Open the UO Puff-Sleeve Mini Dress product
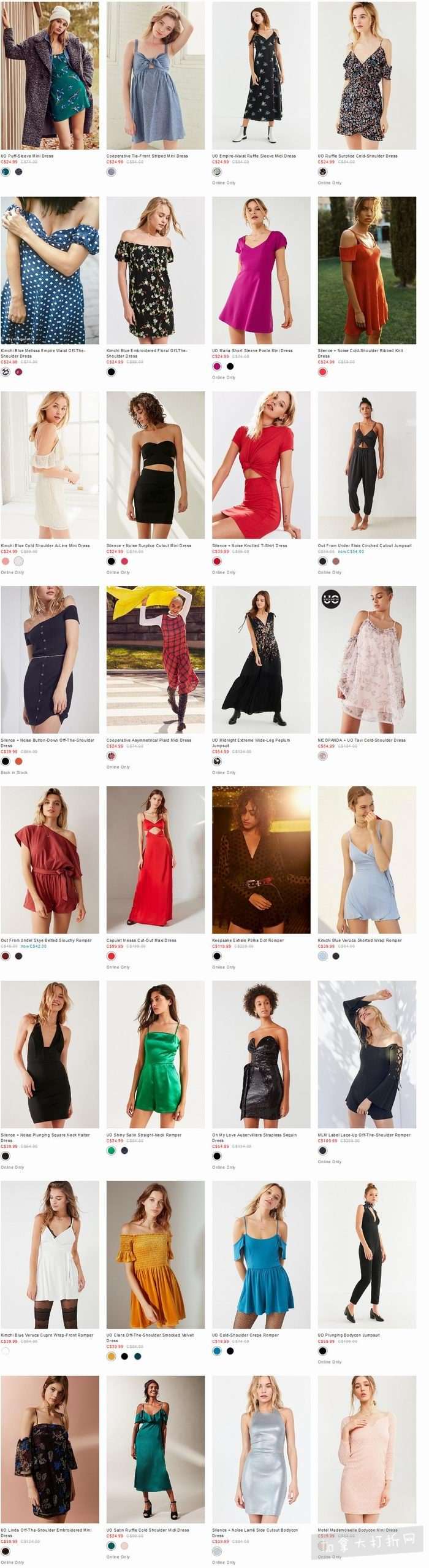429x1568 pixels. [50, 75]
